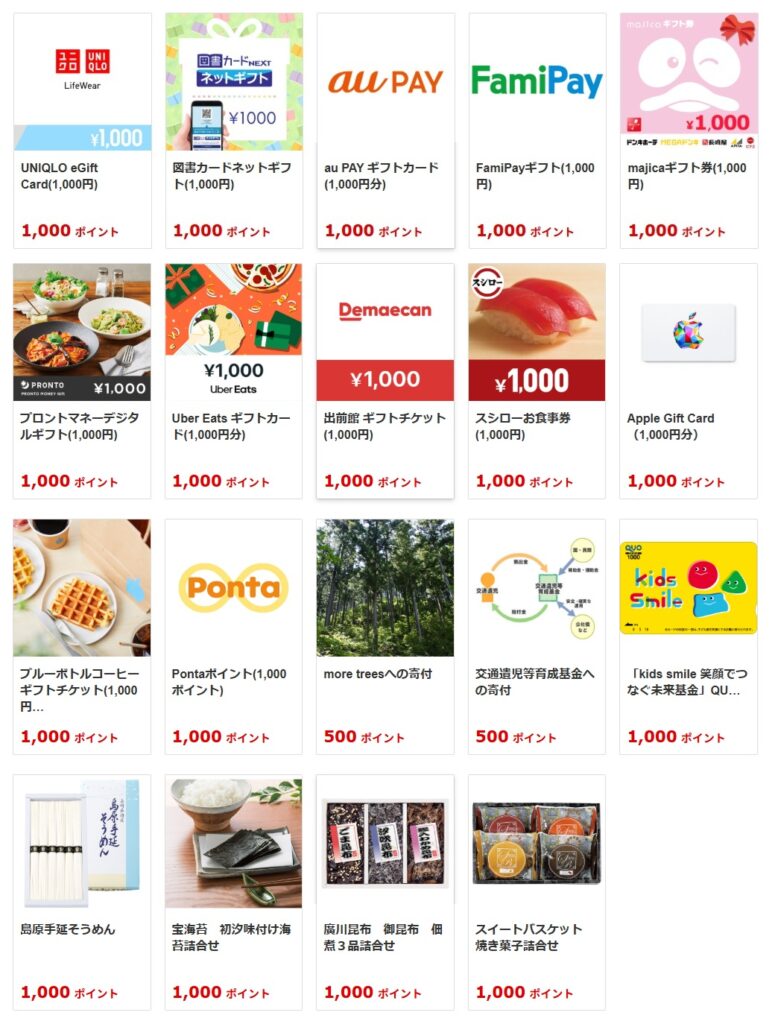View 島原手延そうめん product
This screenshot has height=1024, width=772.
click(82, 890)
